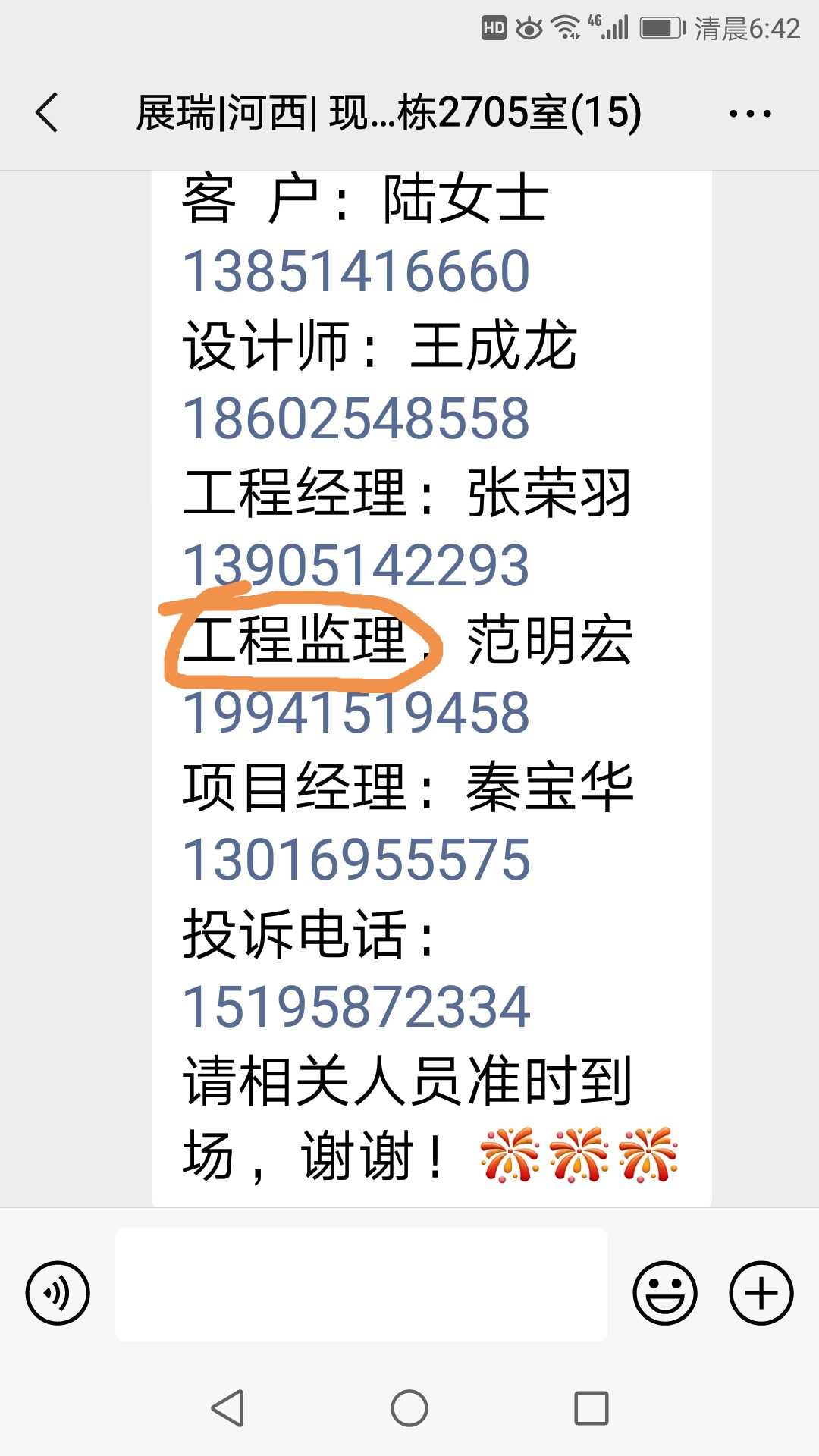
Task: Tap phone number 18602548558
Action: pyautogui.click(x=356, y=419)
